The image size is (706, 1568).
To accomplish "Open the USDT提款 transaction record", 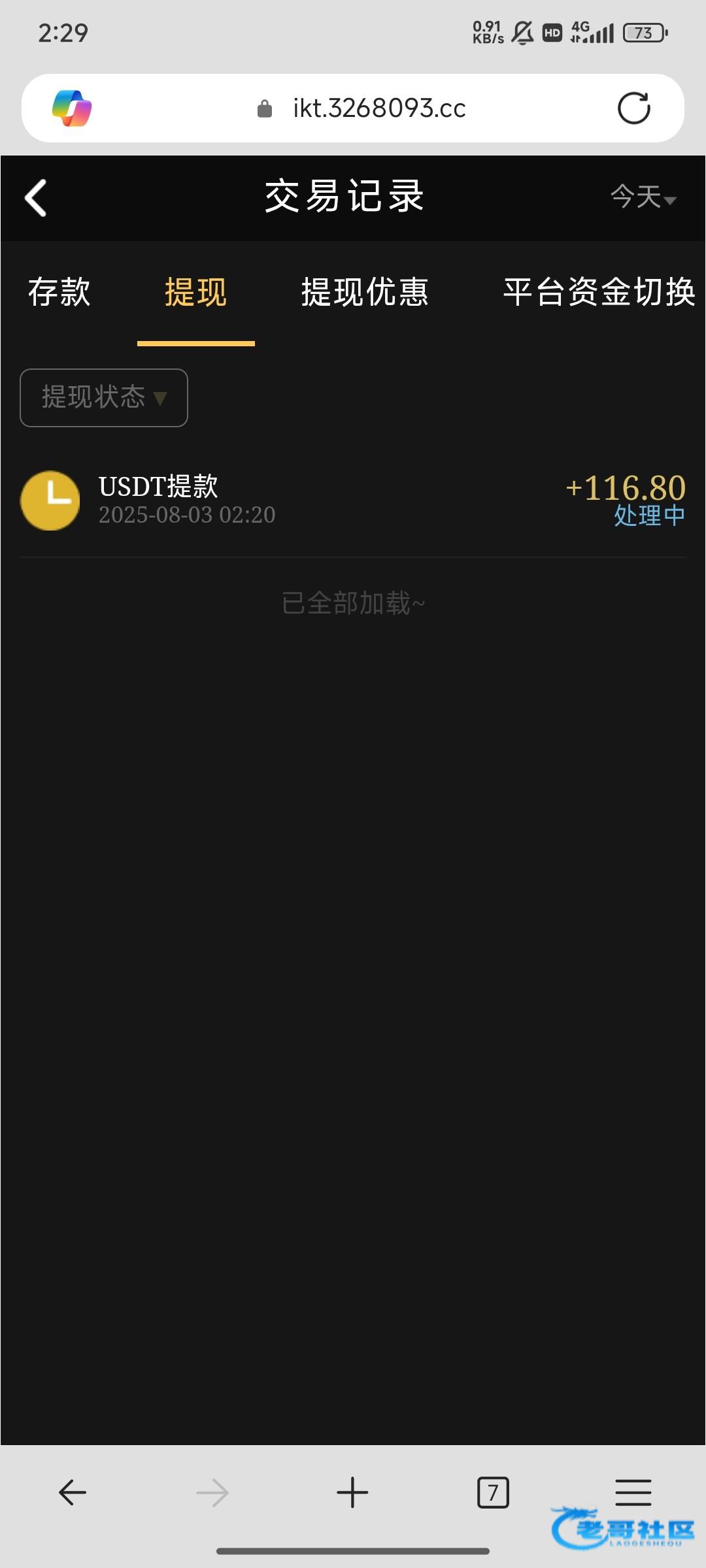I will coord(353,500).
